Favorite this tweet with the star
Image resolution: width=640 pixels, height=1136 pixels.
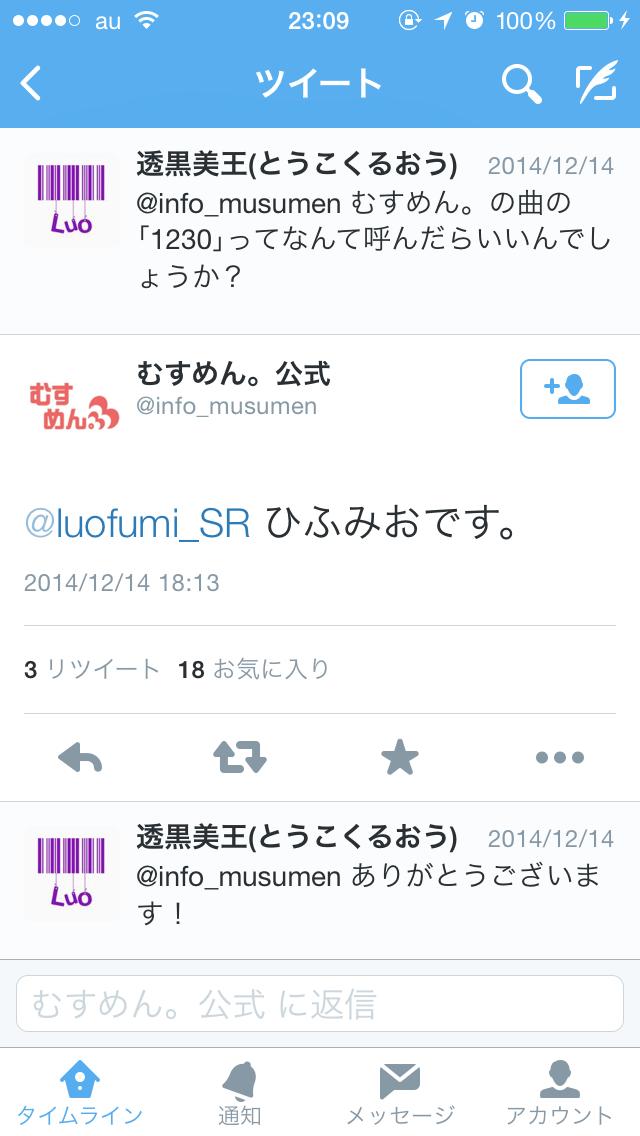[400, 757]
